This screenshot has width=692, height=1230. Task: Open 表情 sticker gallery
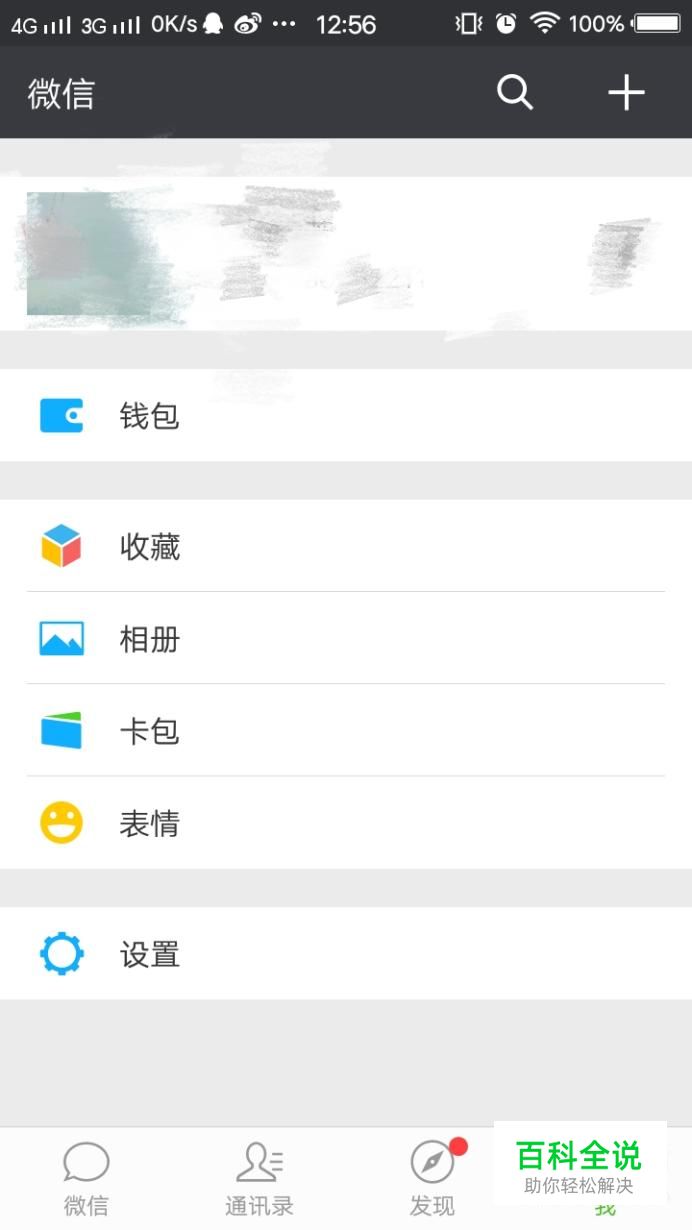point(346,823)
